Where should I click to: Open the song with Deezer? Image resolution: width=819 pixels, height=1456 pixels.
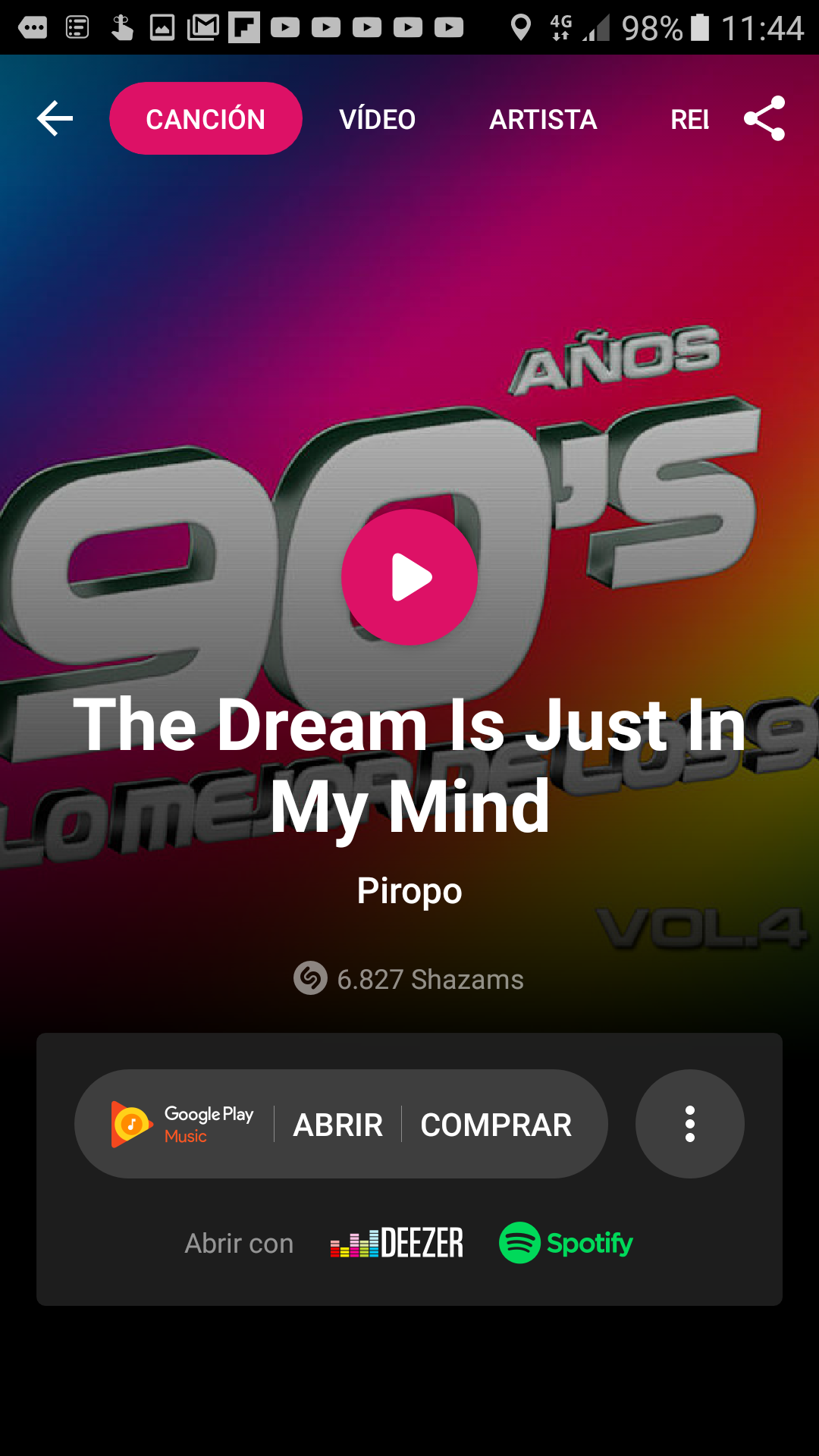pos(397,1243)
